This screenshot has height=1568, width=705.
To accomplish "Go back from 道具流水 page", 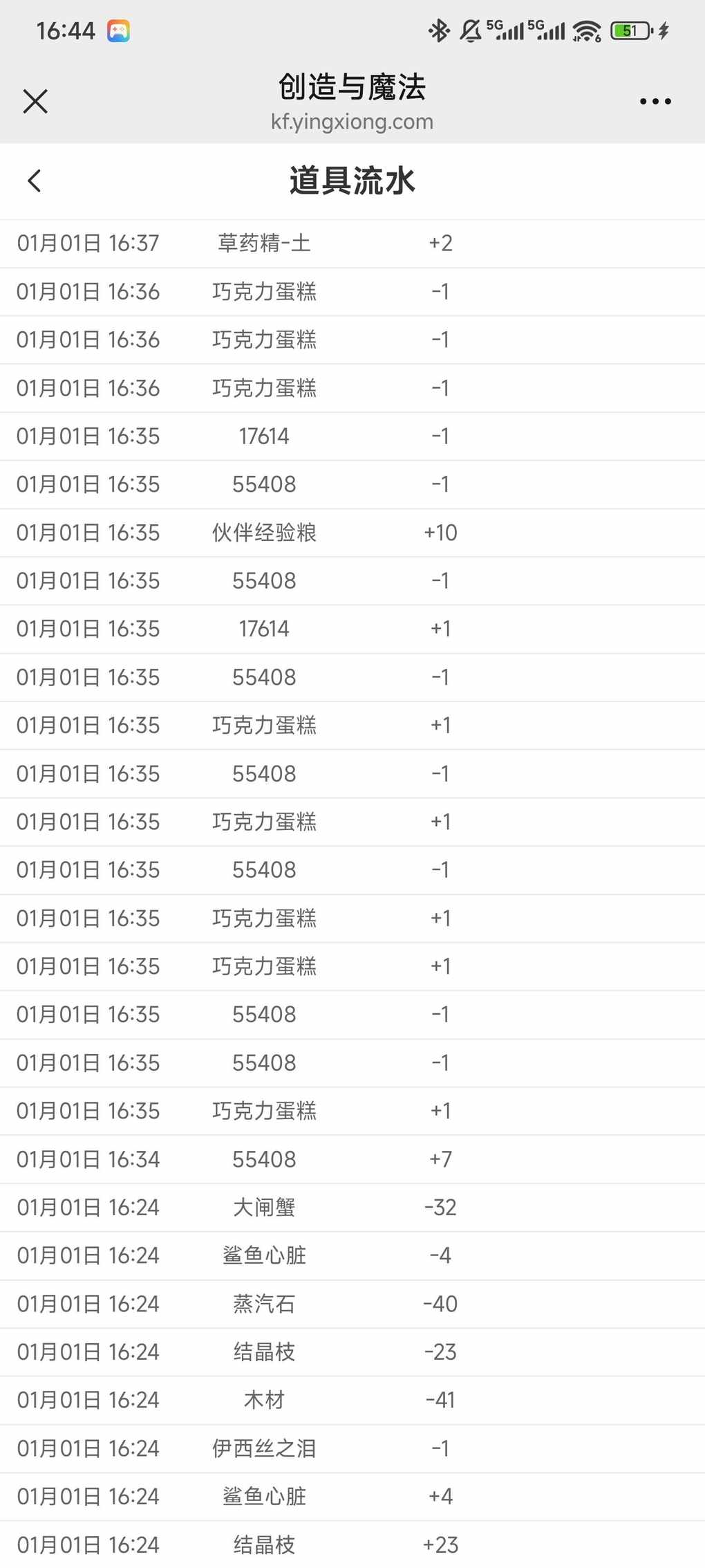I will [x=35, y=181].
